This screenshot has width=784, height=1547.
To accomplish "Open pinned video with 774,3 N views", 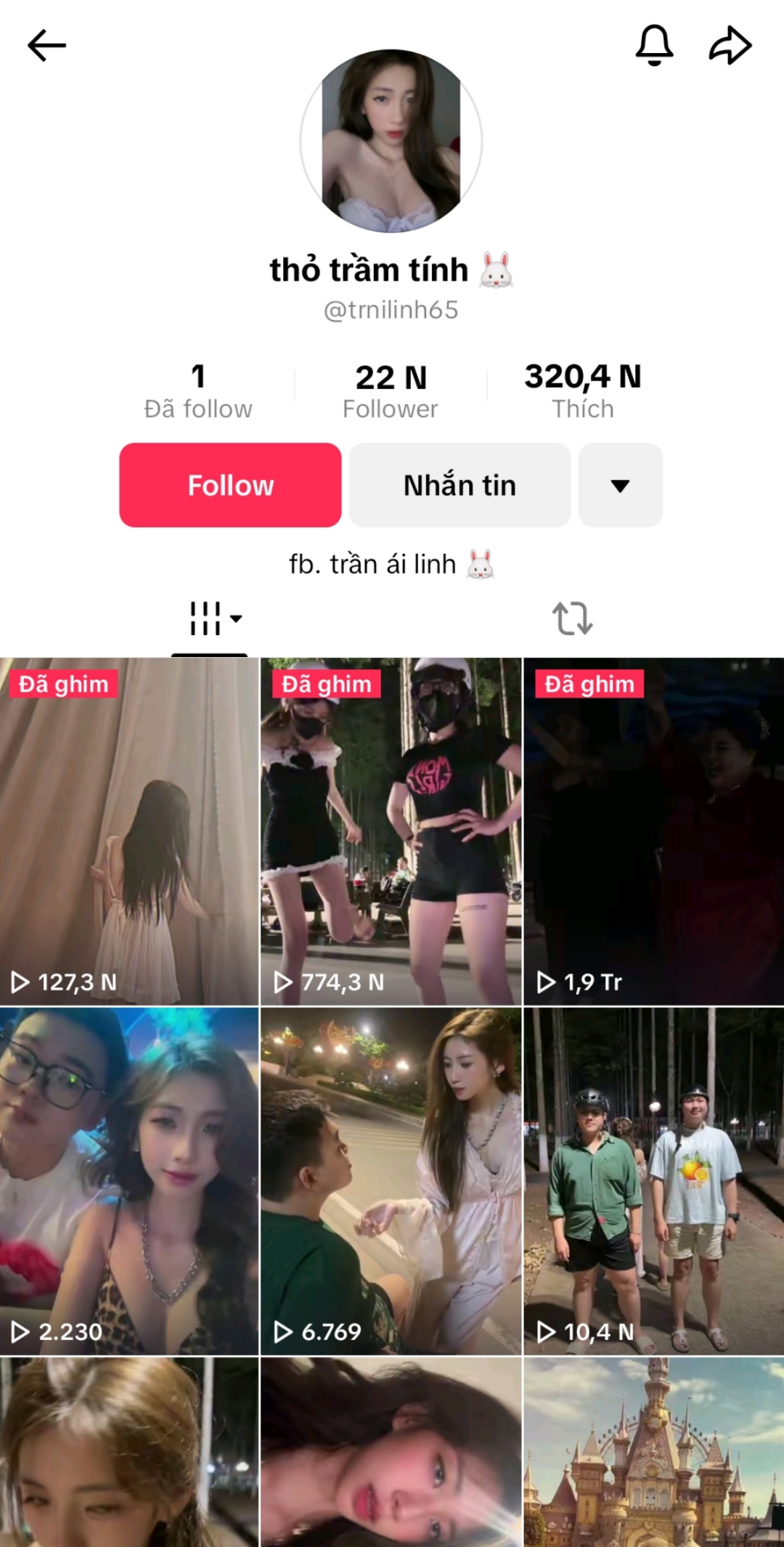I will click(x=391, y=831).
